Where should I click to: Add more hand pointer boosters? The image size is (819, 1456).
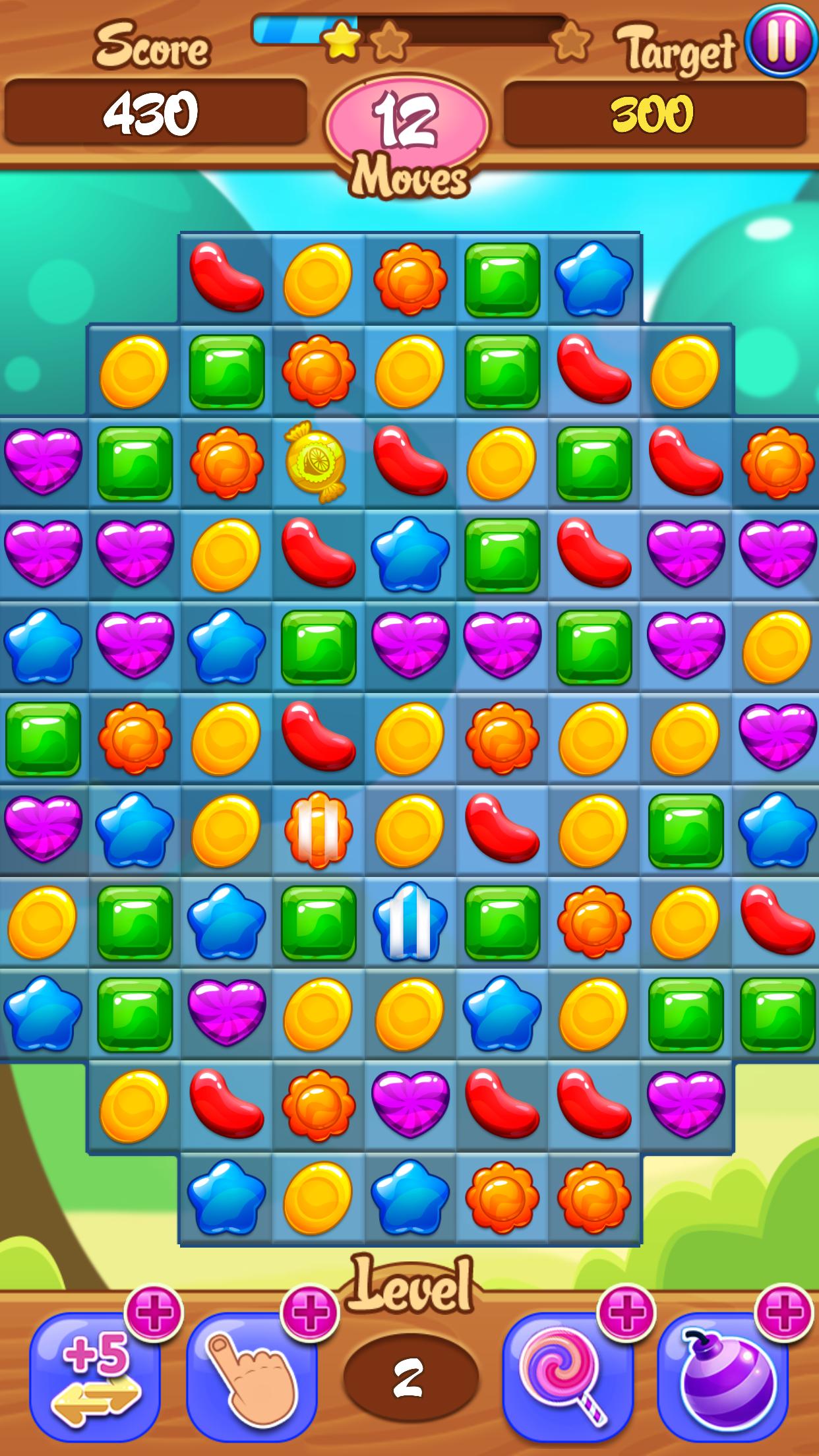[x=310, y=1313]
